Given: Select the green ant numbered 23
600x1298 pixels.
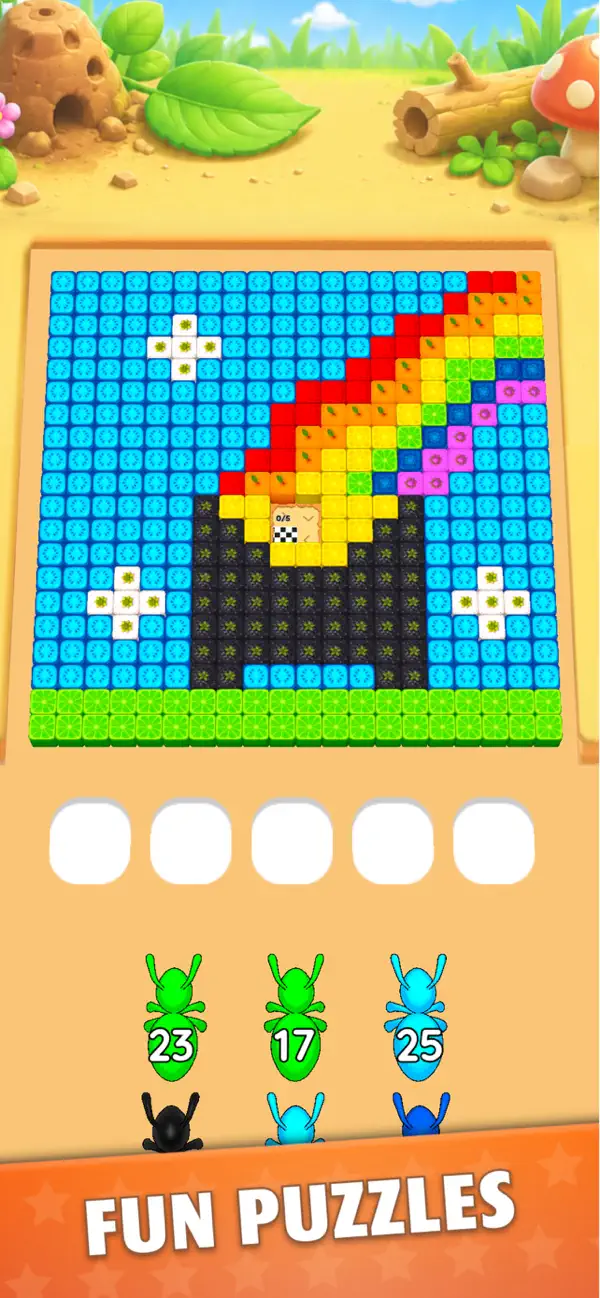Looking at the screenshot, I should 171,1017.
